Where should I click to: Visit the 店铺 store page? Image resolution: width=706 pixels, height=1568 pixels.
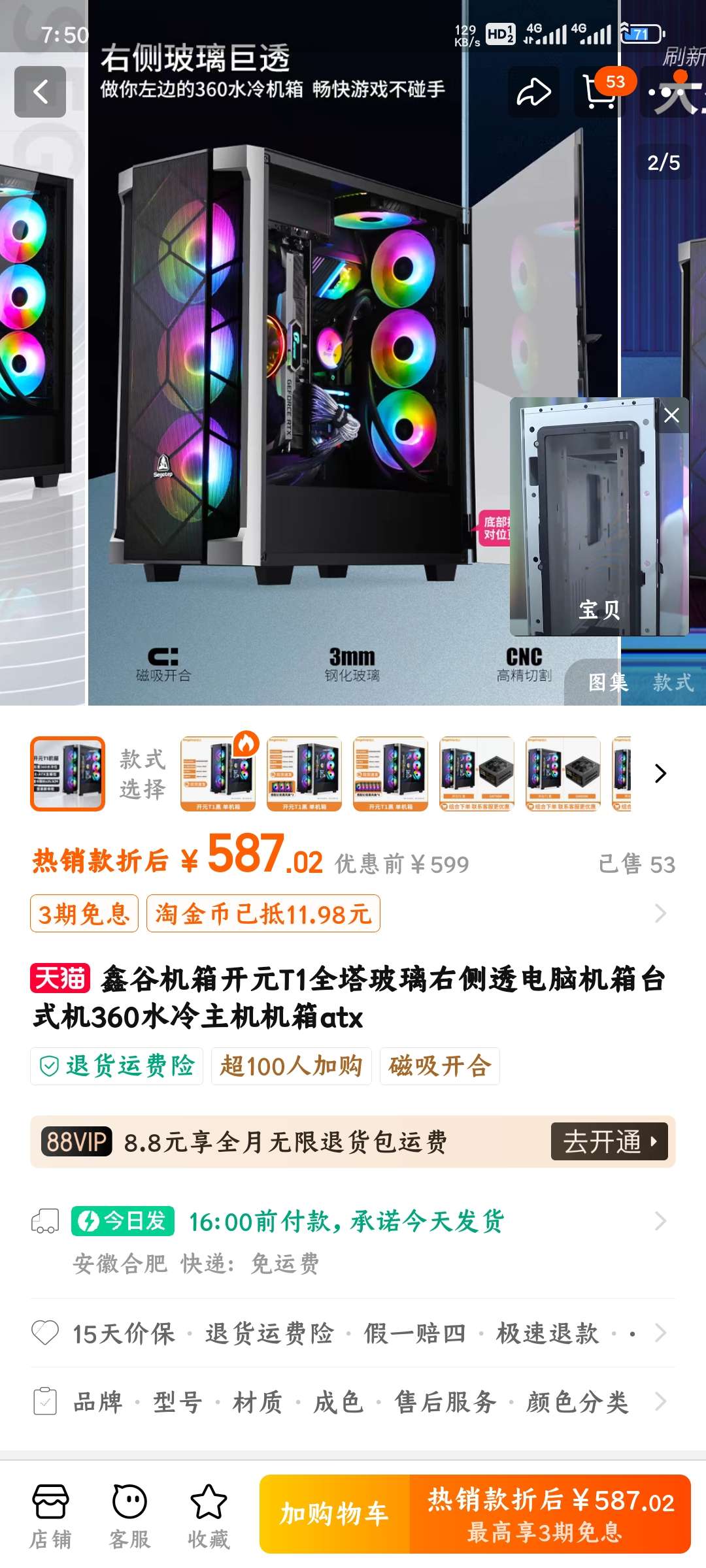tap(50, 1516)
